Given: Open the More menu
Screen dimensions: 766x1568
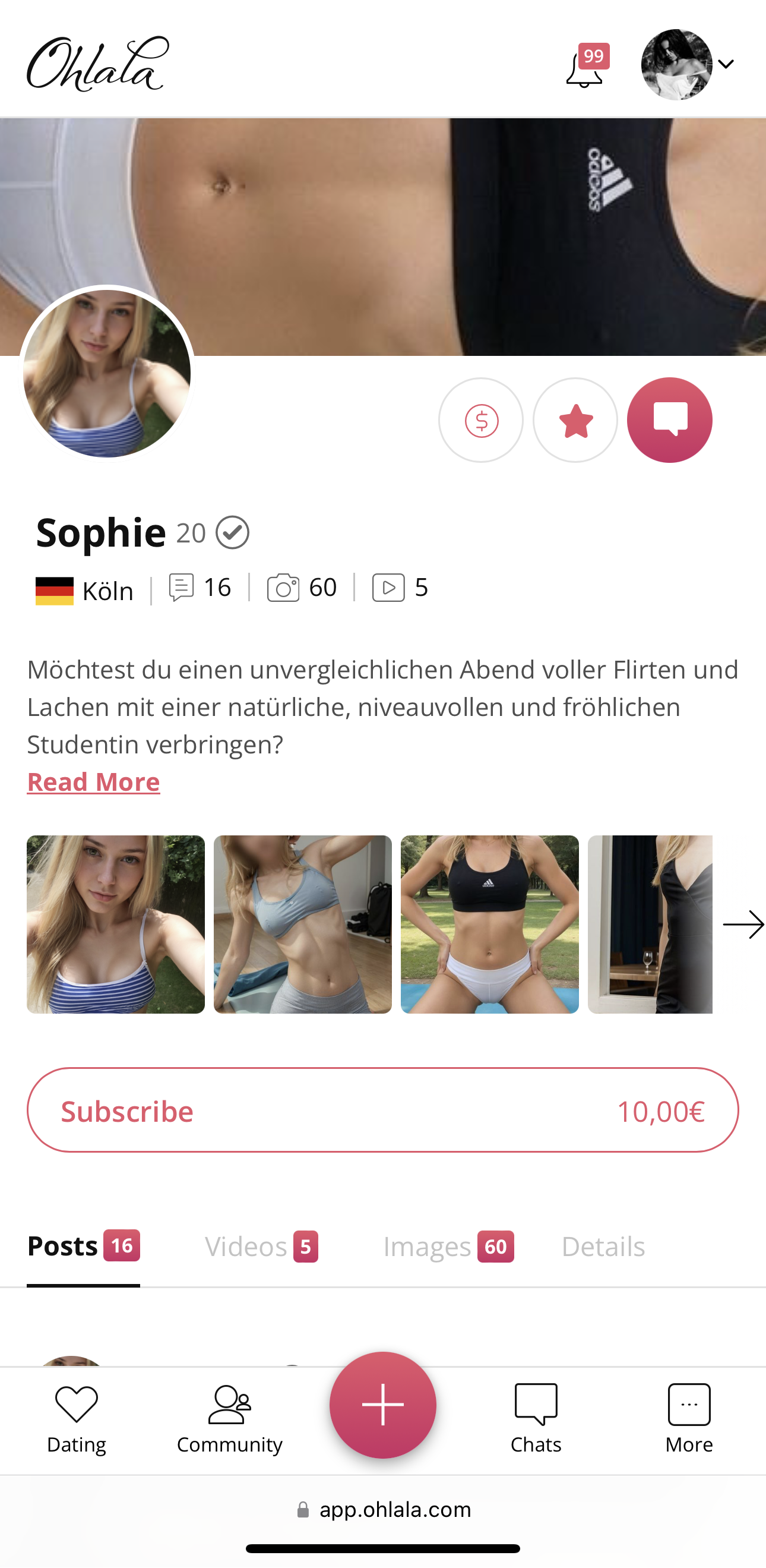Looking at the screenshot, I should tap(689, 1418).
